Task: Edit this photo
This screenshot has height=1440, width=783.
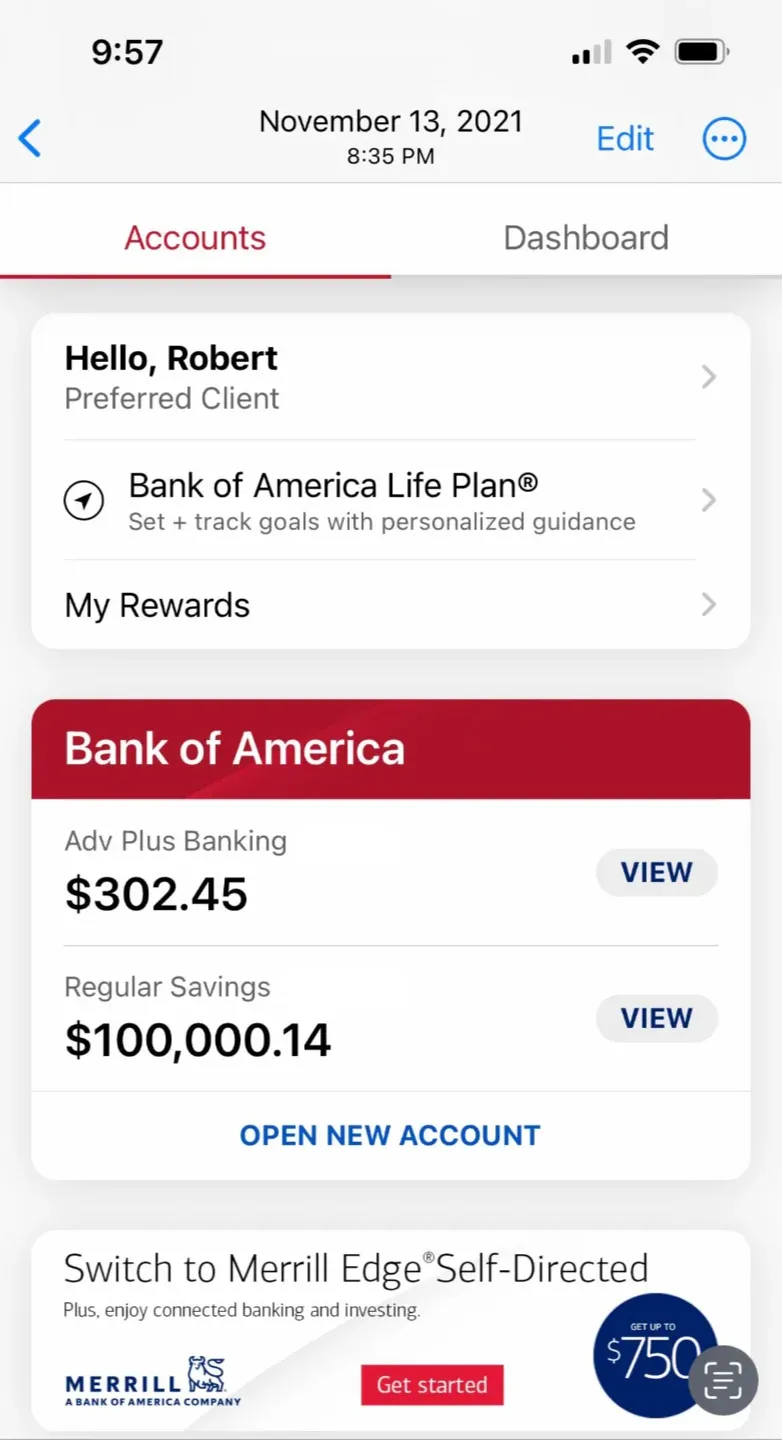Action: click(x=625, y=138)
